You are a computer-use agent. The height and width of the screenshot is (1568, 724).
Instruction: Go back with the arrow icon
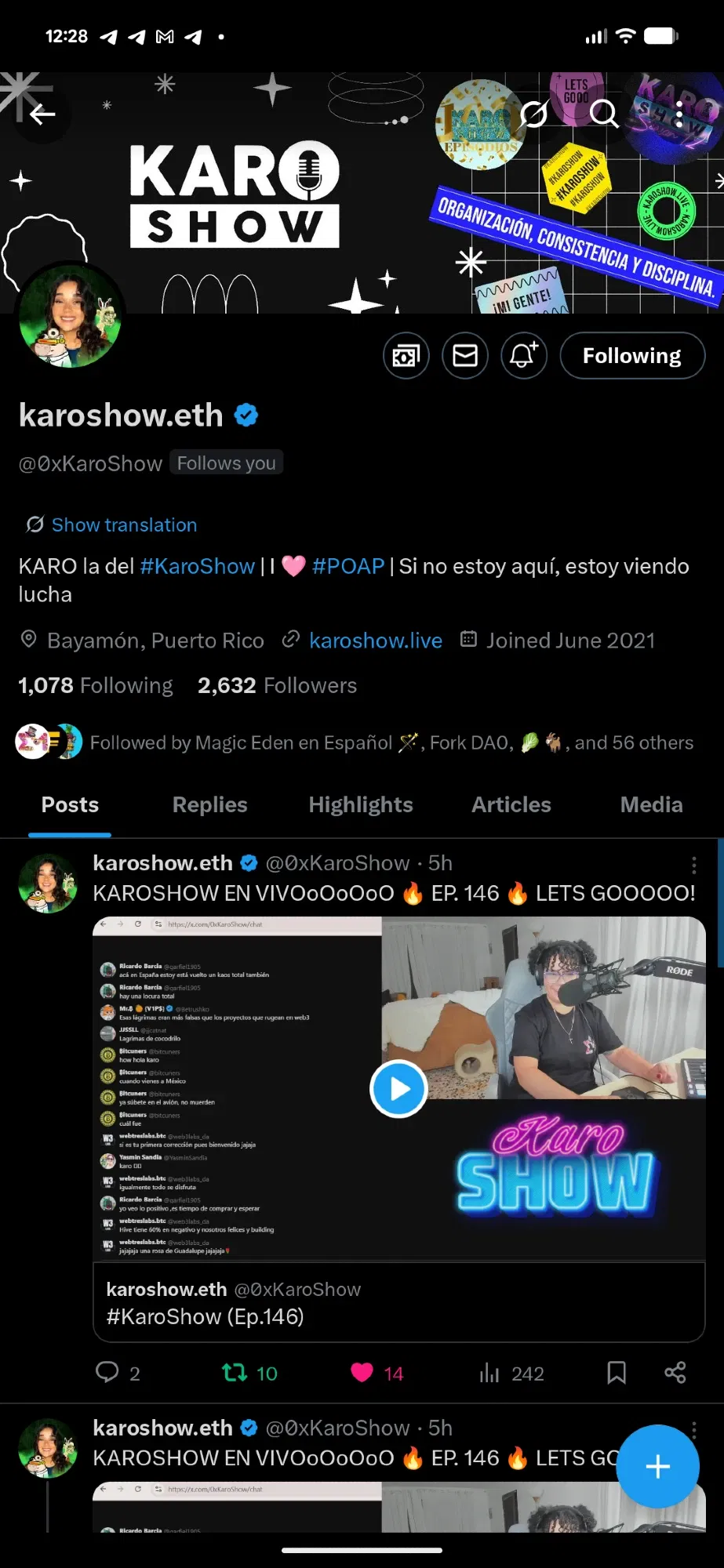click(42, 114)
